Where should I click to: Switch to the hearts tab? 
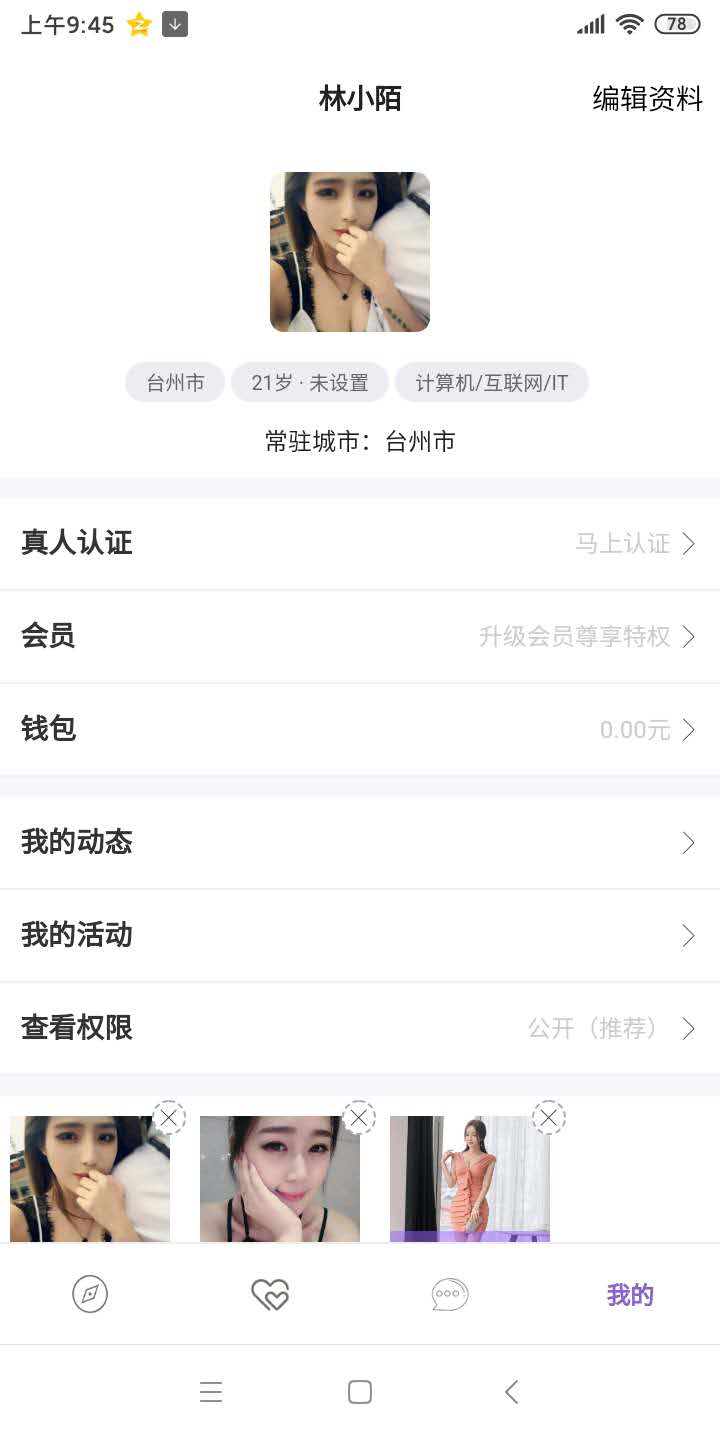tap(270, 1295)
